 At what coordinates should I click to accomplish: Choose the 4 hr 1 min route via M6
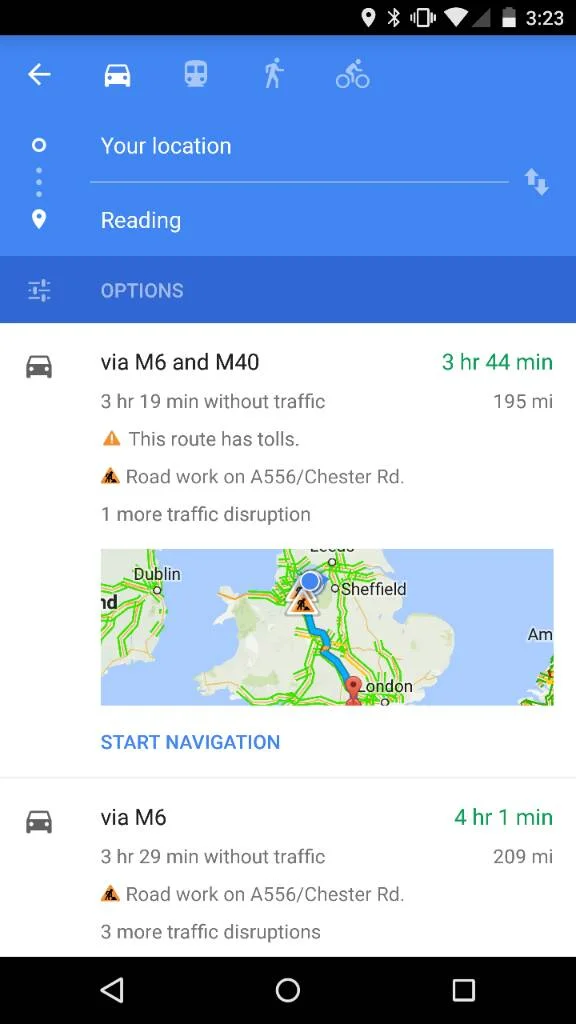click(x=288, y=869)
